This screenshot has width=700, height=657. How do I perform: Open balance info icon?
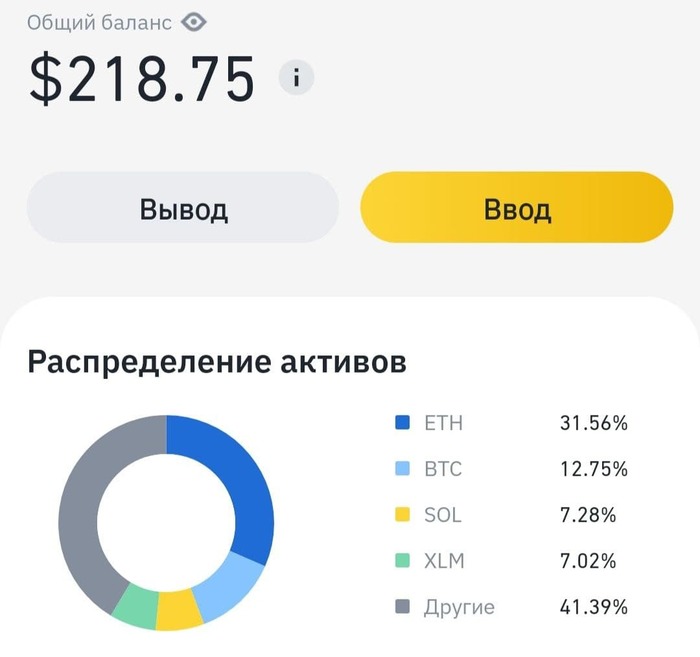296,77
